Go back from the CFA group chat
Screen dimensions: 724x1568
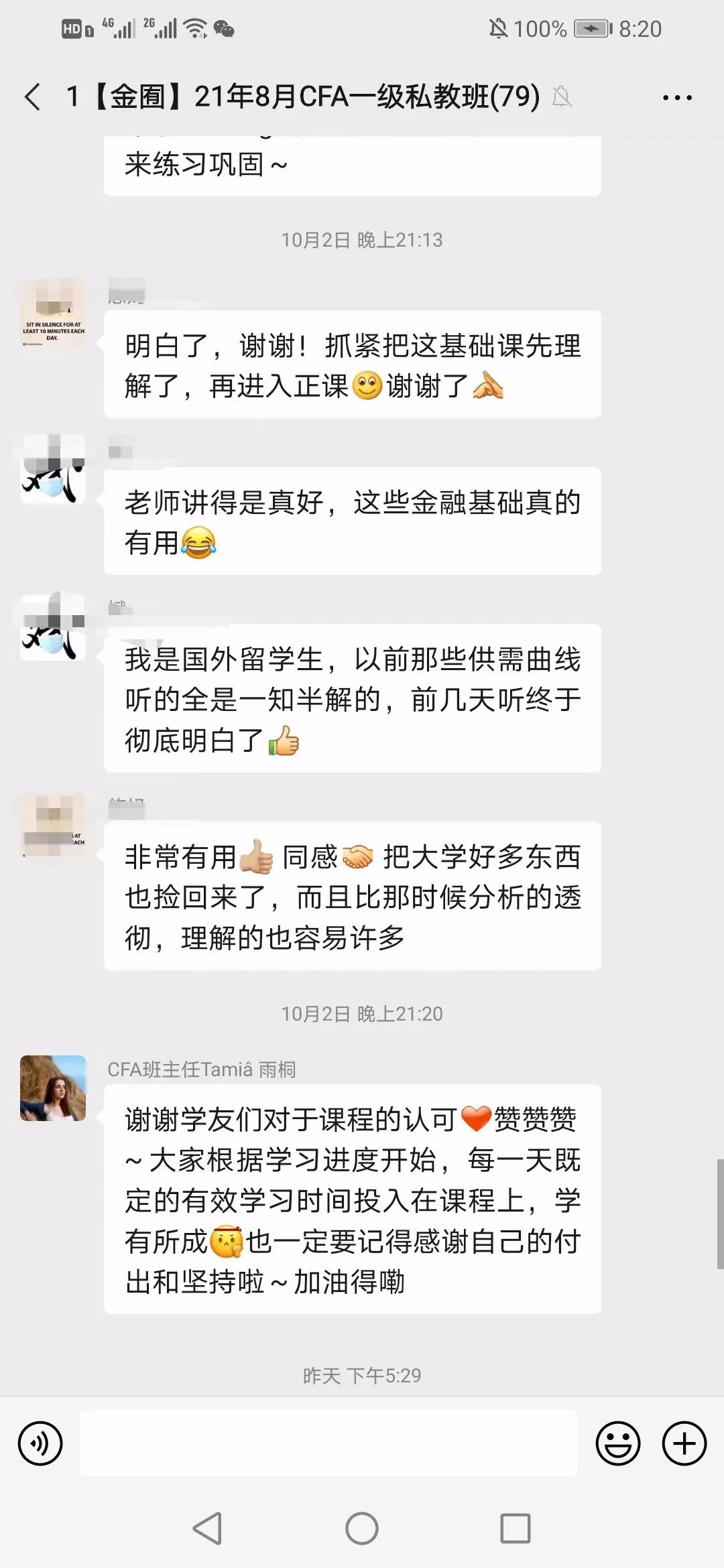pos(32,97)
